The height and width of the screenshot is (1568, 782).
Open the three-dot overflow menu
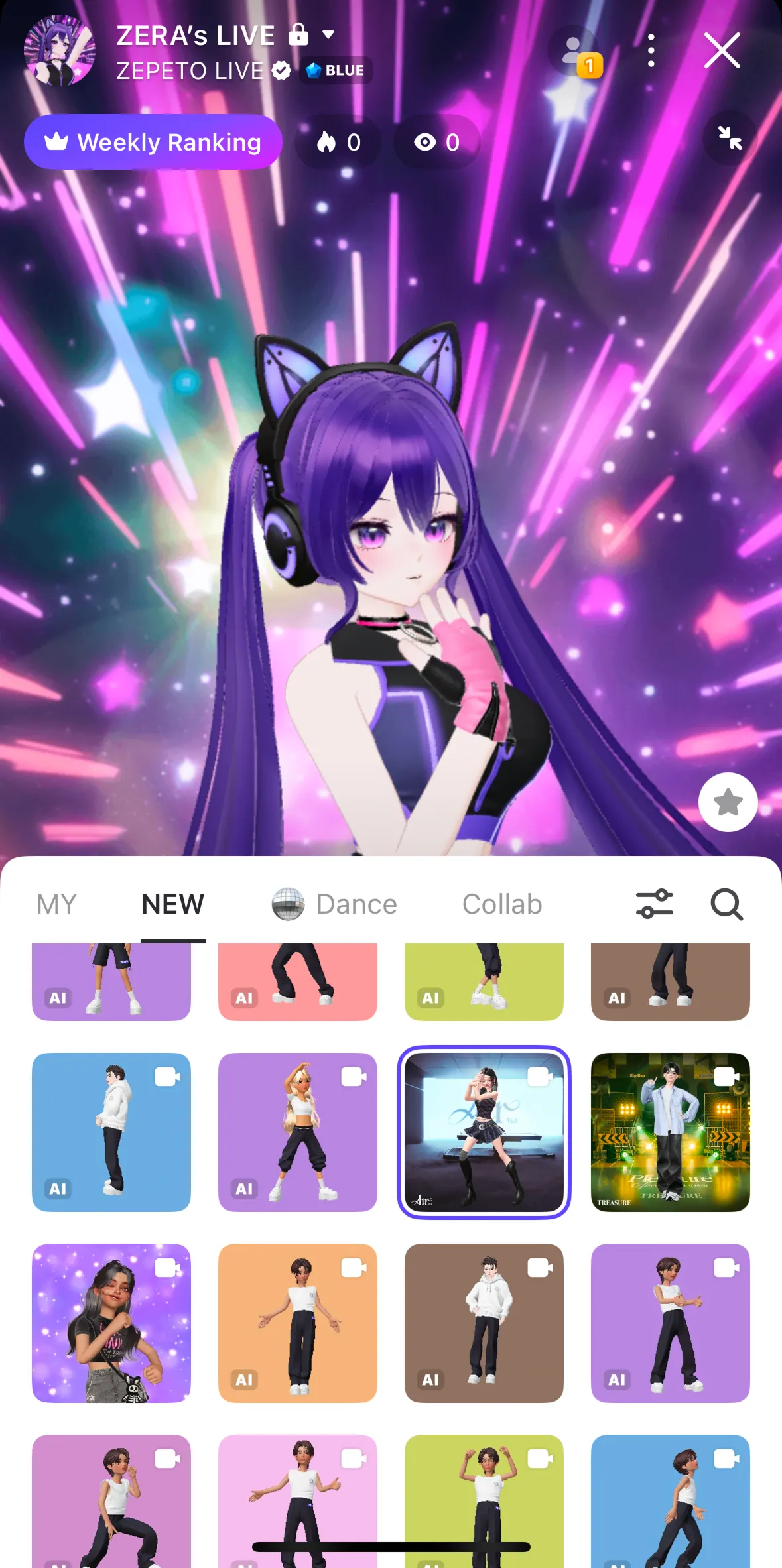[651, 51]
